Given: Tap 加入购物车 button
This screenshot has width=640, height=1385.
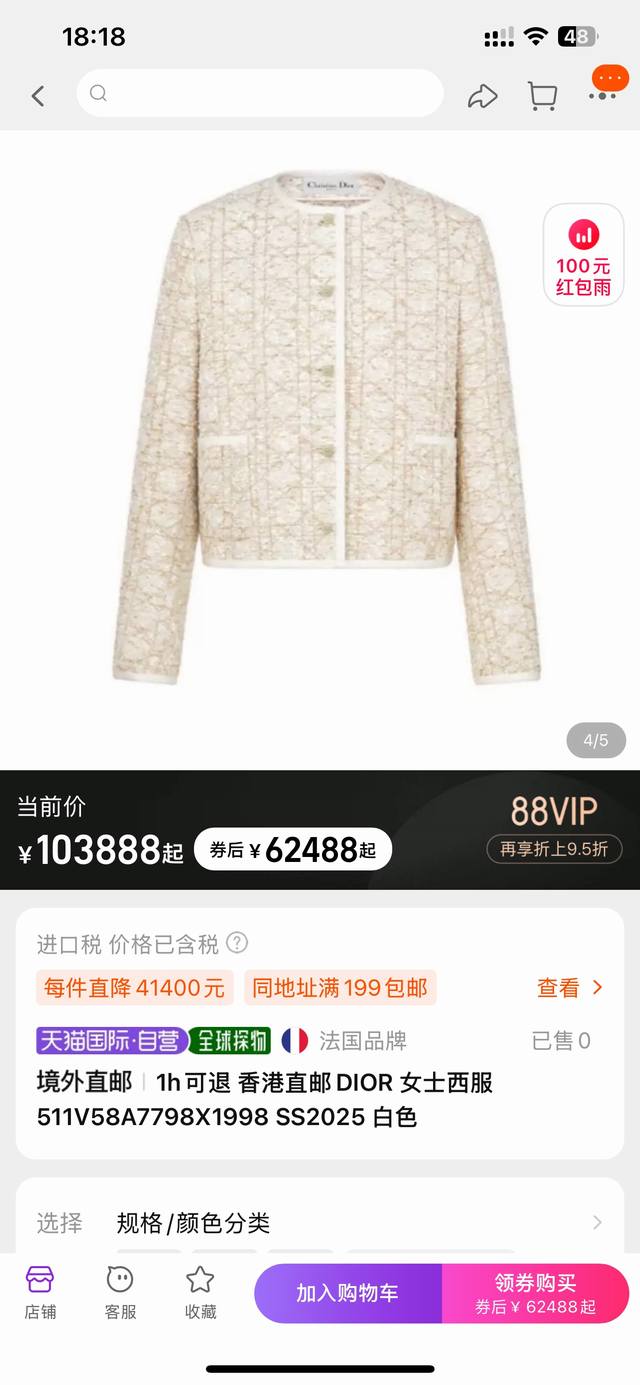Looking at the screenshot, I should pos(347,1293).
